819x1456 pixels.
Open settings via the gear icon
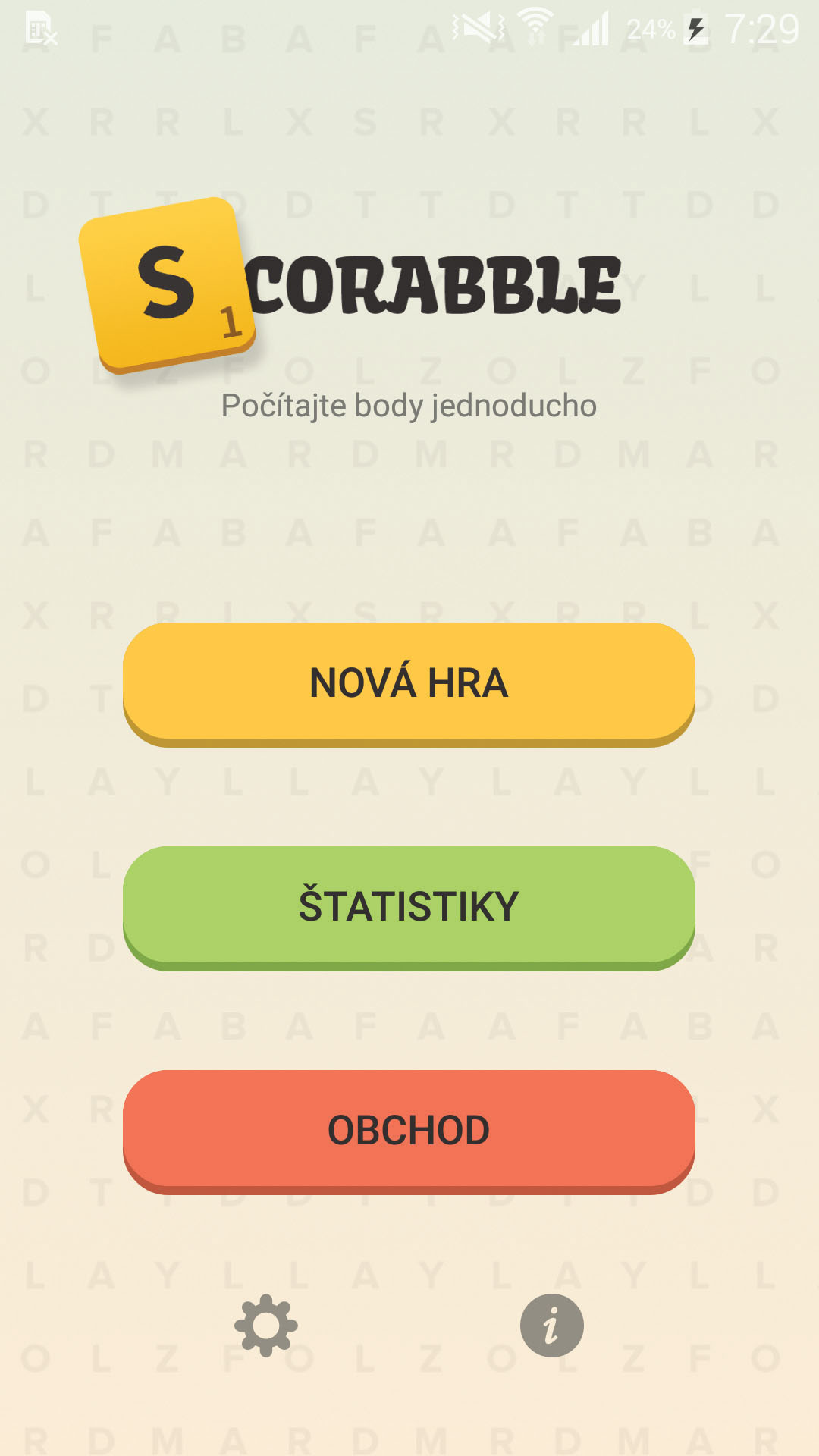click(x=266, y=1326)
